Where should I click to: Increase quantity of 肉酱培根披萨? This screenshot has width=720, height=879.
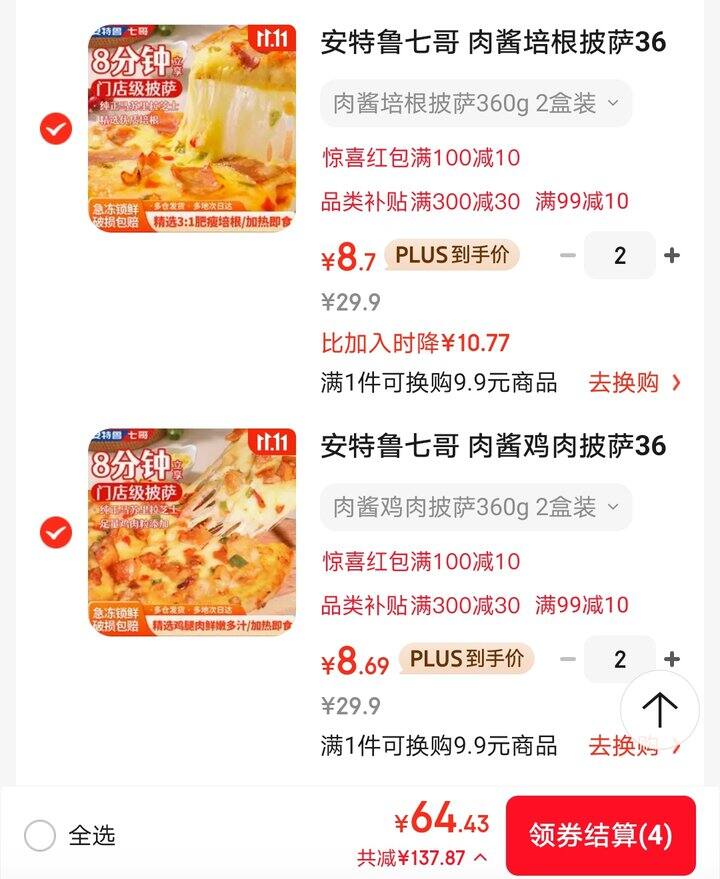coord(672,256)
